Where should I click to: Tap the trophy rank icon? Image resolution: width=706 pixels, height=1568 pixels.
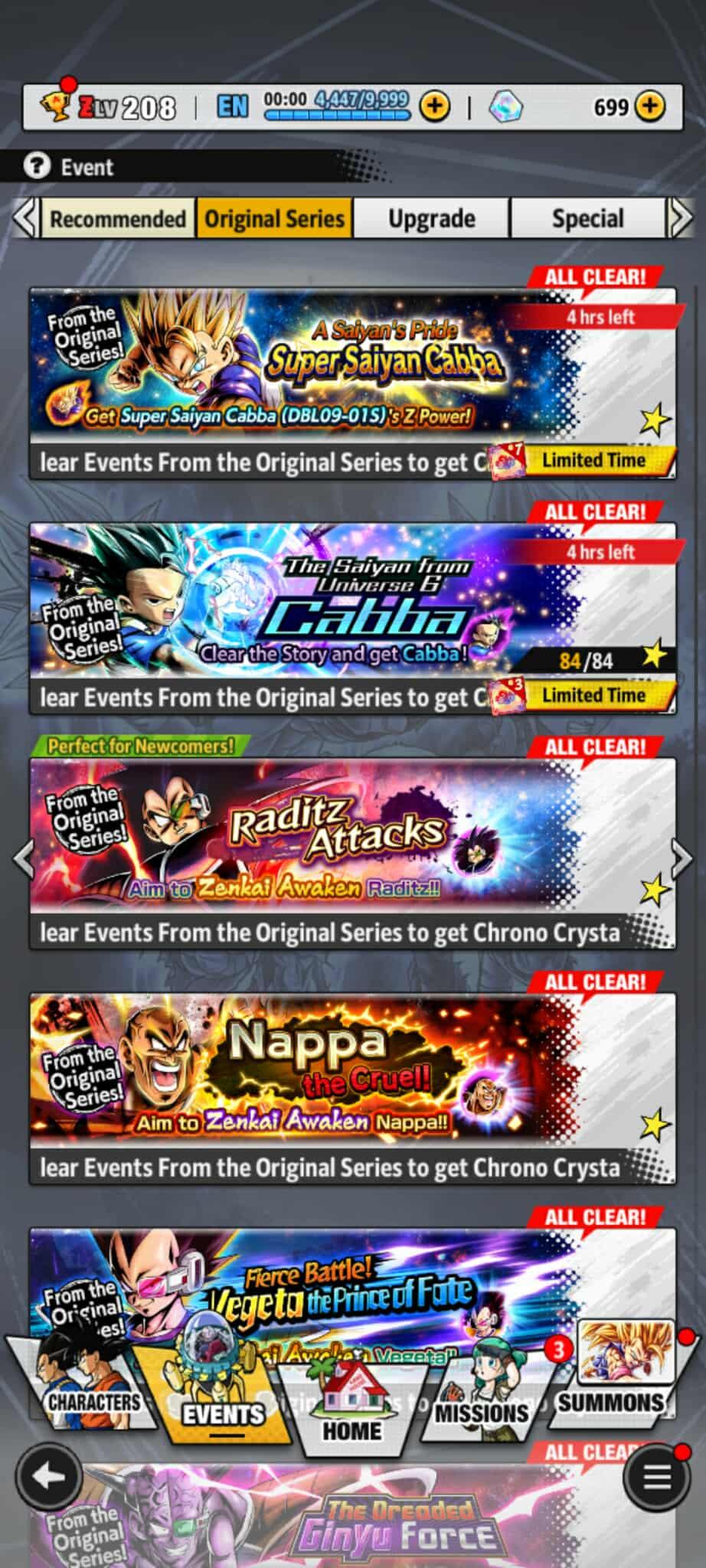pyautogui.click(x=55, y=106)
